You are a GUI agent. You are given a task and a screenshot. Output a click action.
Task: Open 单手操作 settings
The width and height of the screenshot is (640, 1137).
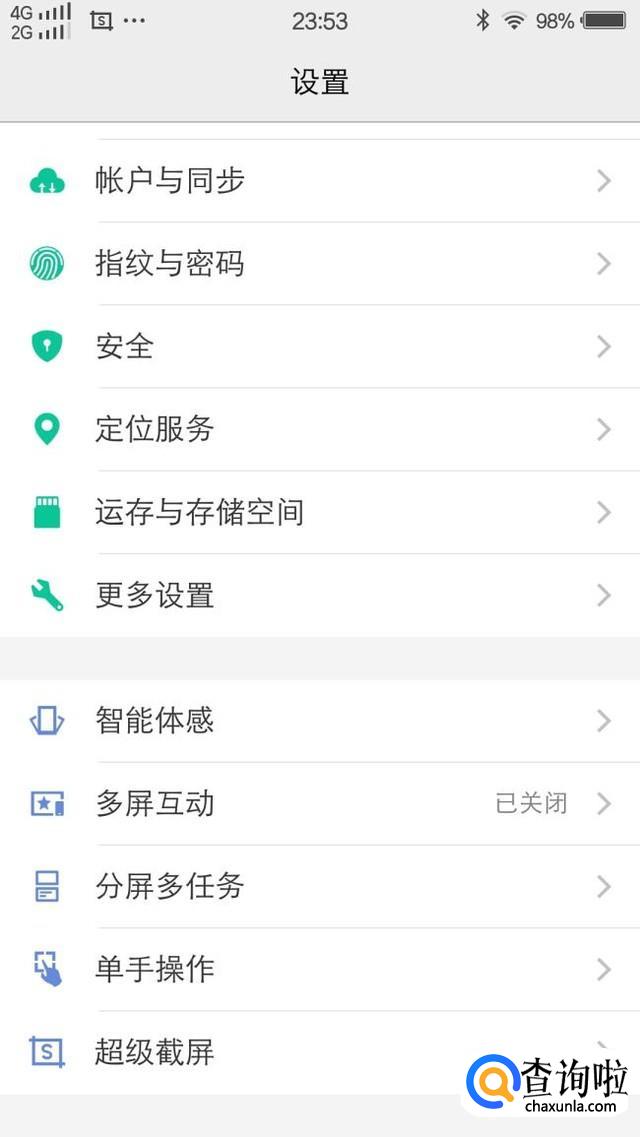click(320, 970)
